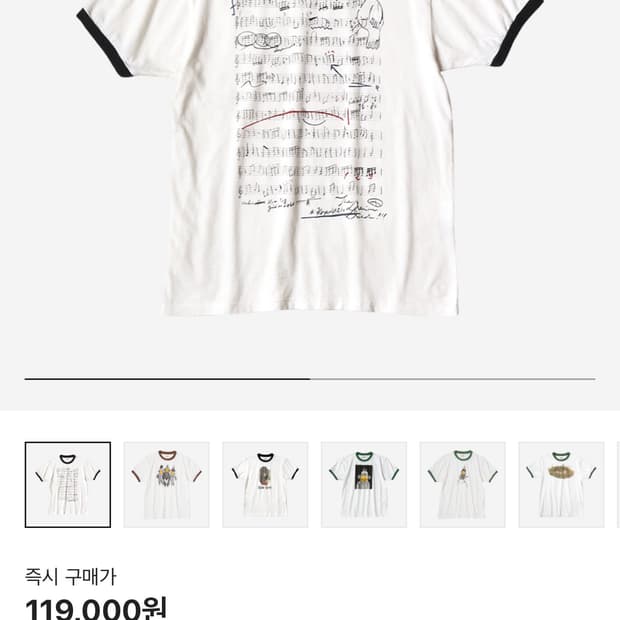Screen dimensions: 620x620
Task: Select the sheet music tee thumbnail
Action: pos(68,484)
